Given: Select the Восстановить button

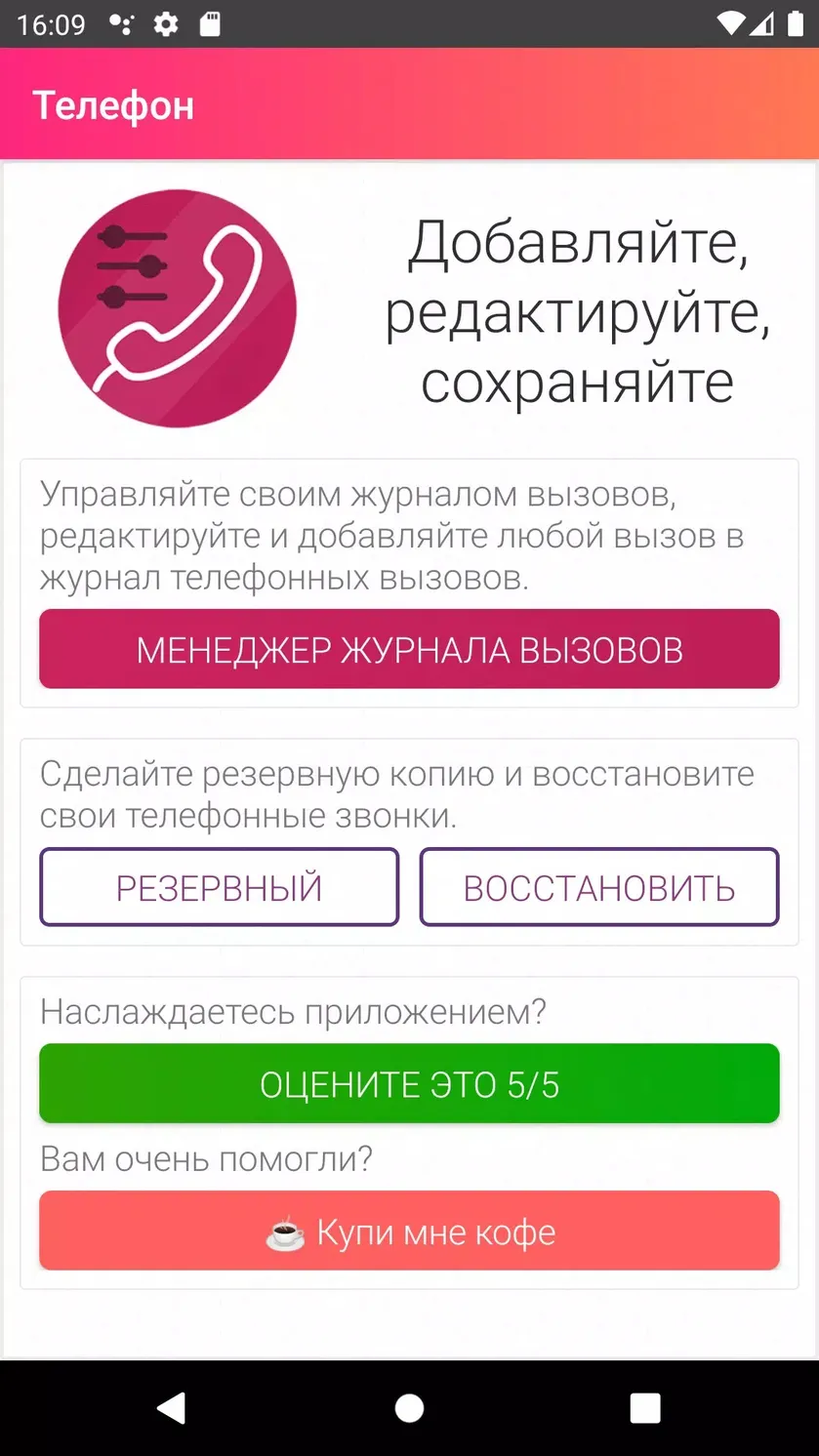Looking at the screenshot, I should [599, 887].
